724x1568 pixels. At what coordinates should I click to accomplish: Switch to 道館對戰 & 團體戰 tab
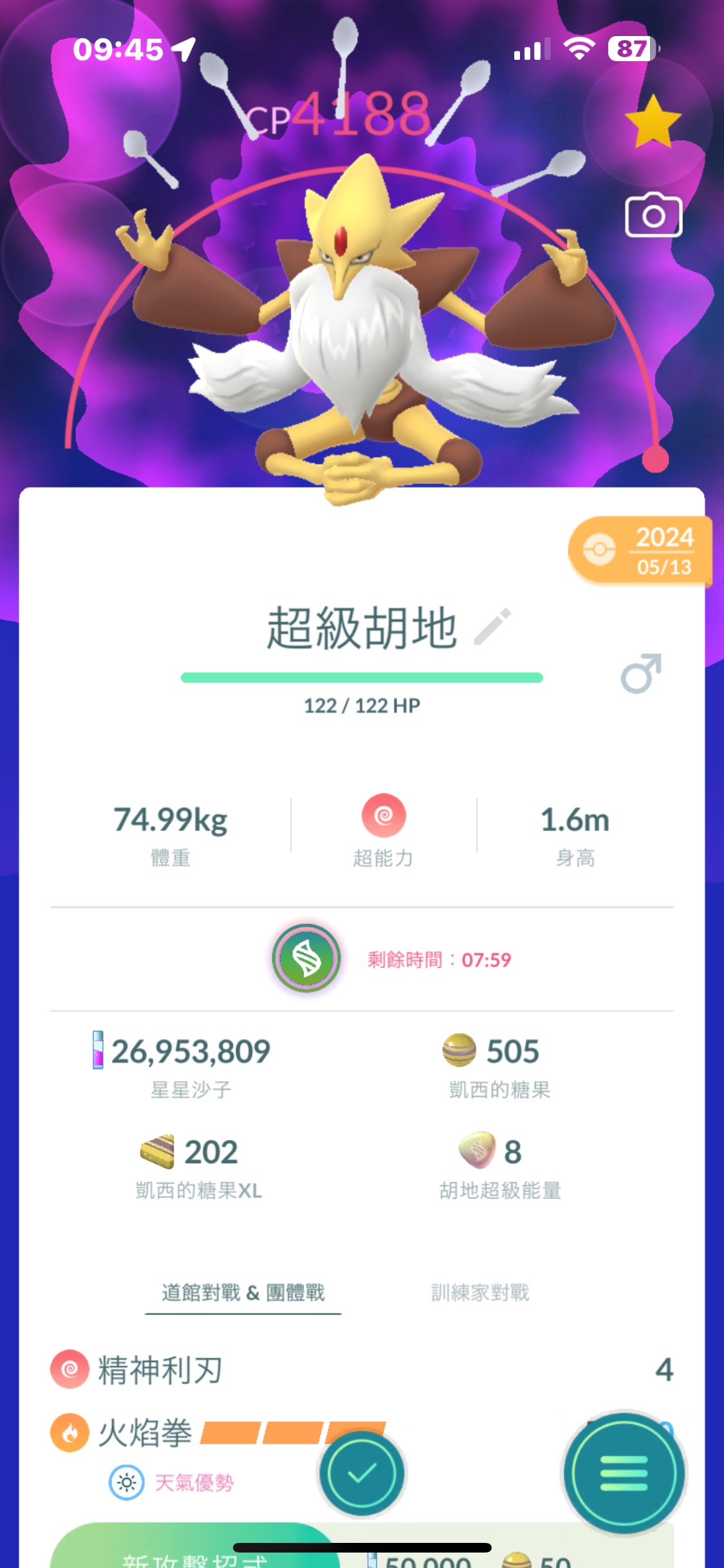point(243,1293)
